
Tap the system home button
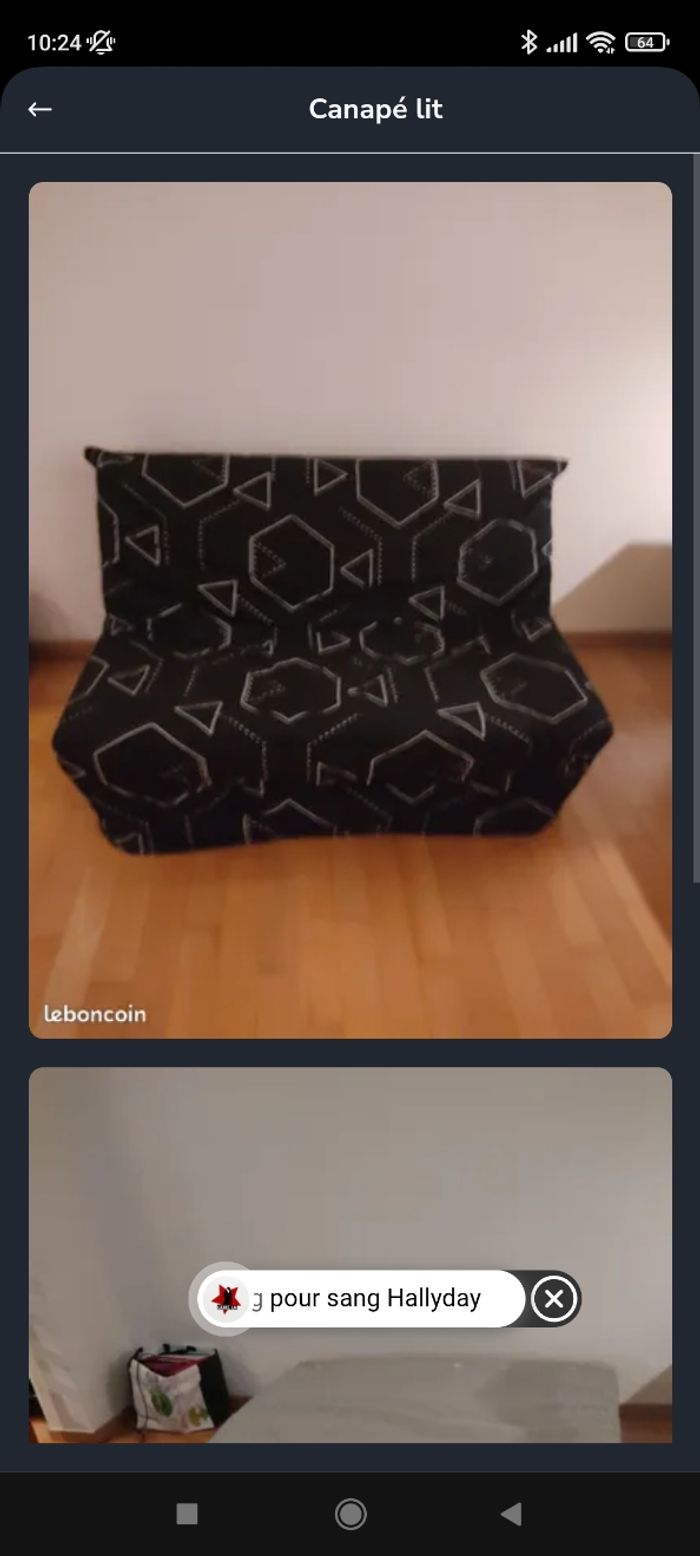[x=350, y=1514]
